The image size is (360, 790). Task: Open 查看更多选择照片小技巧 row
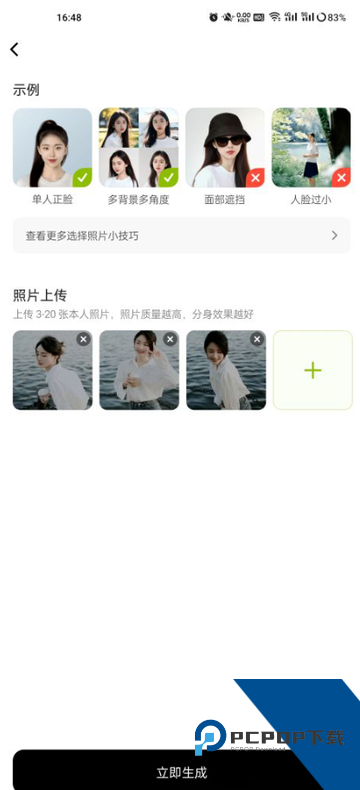click(181, 235)
